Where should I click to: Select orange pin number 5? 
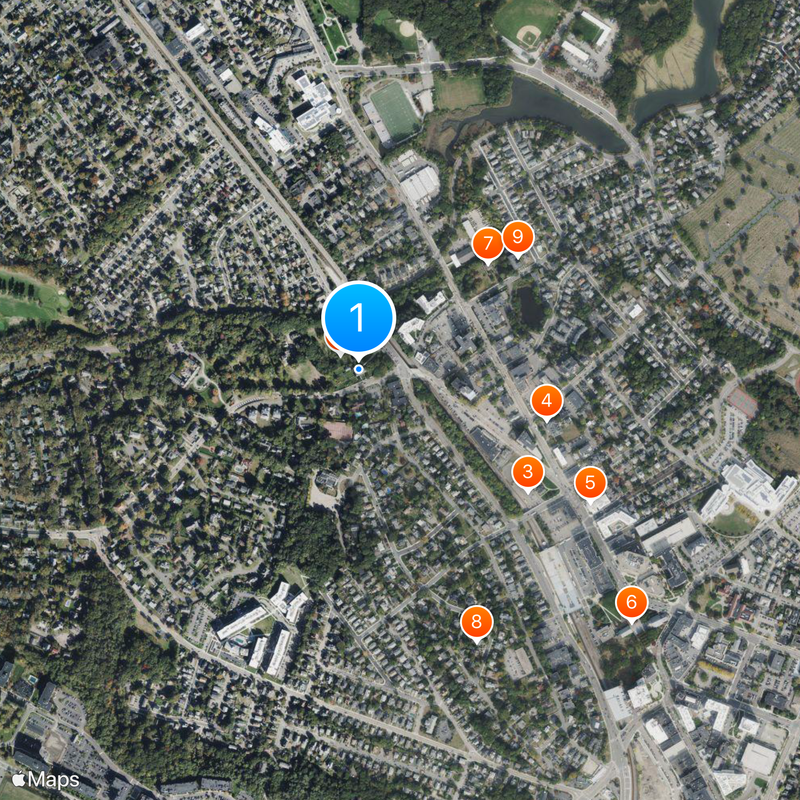tap(590, 483)
